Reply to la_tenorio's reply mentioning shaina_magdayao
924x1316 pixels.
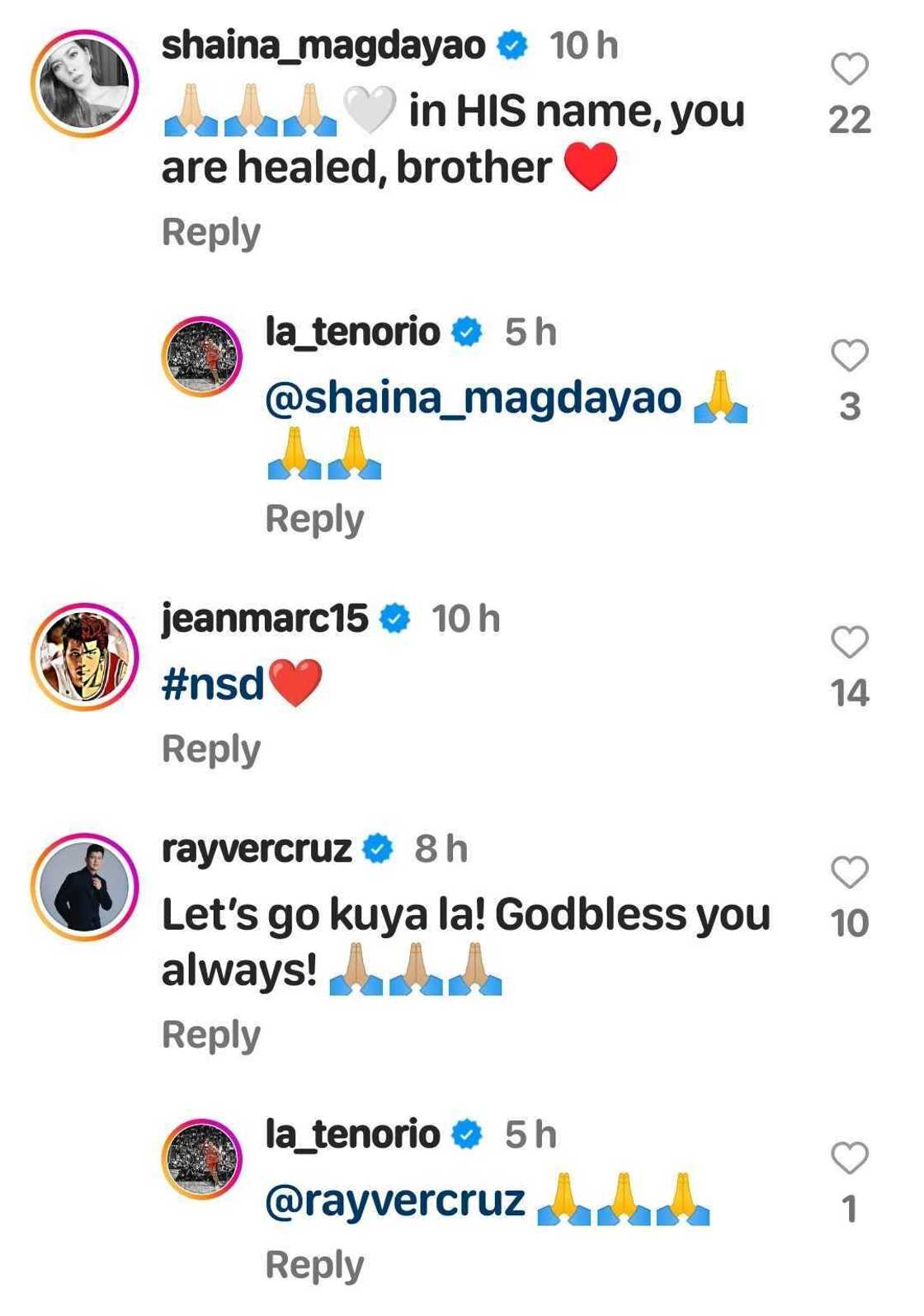click(314, 519)
